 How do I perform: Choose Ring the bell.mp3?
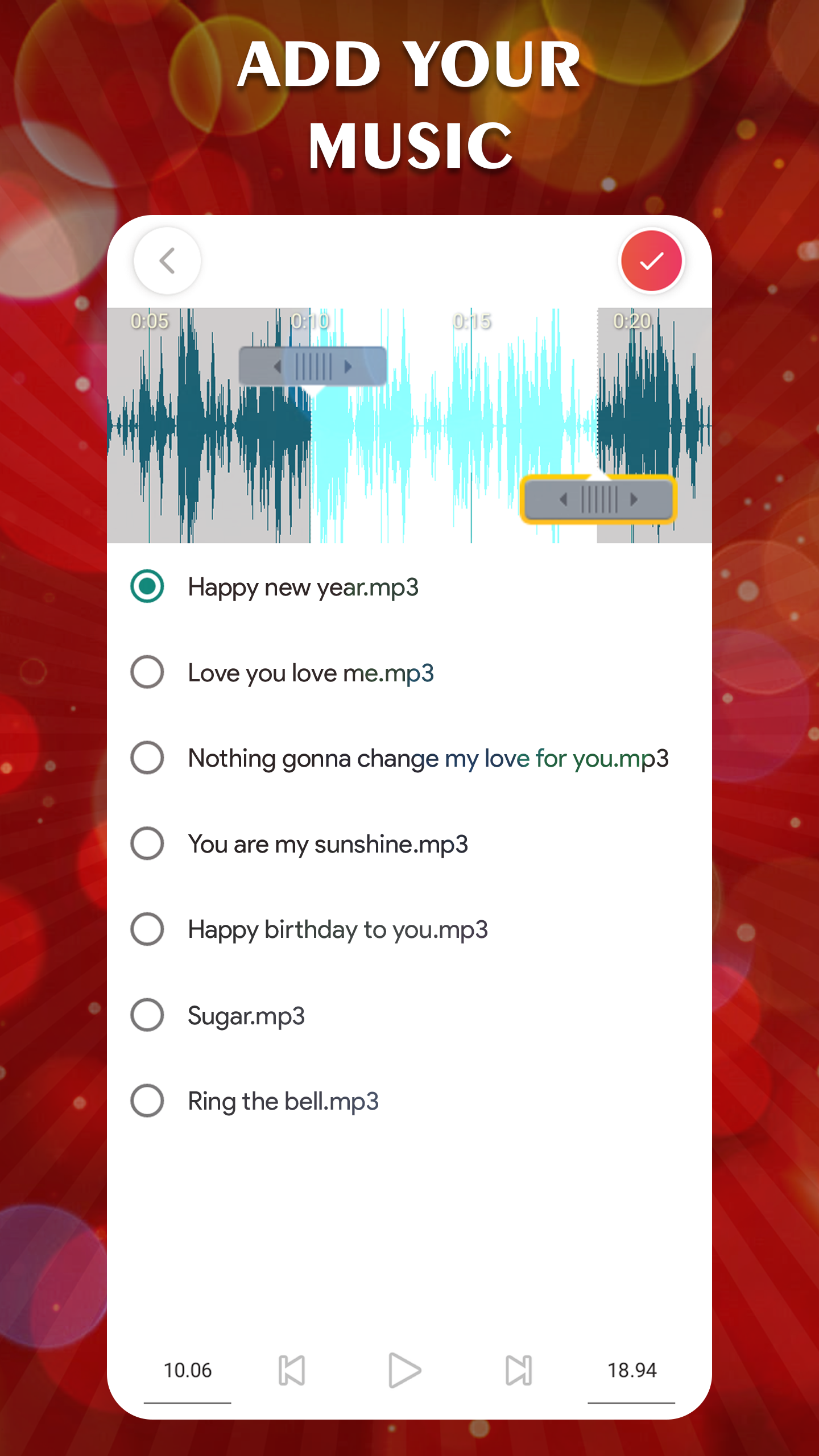coord(147,1101)
